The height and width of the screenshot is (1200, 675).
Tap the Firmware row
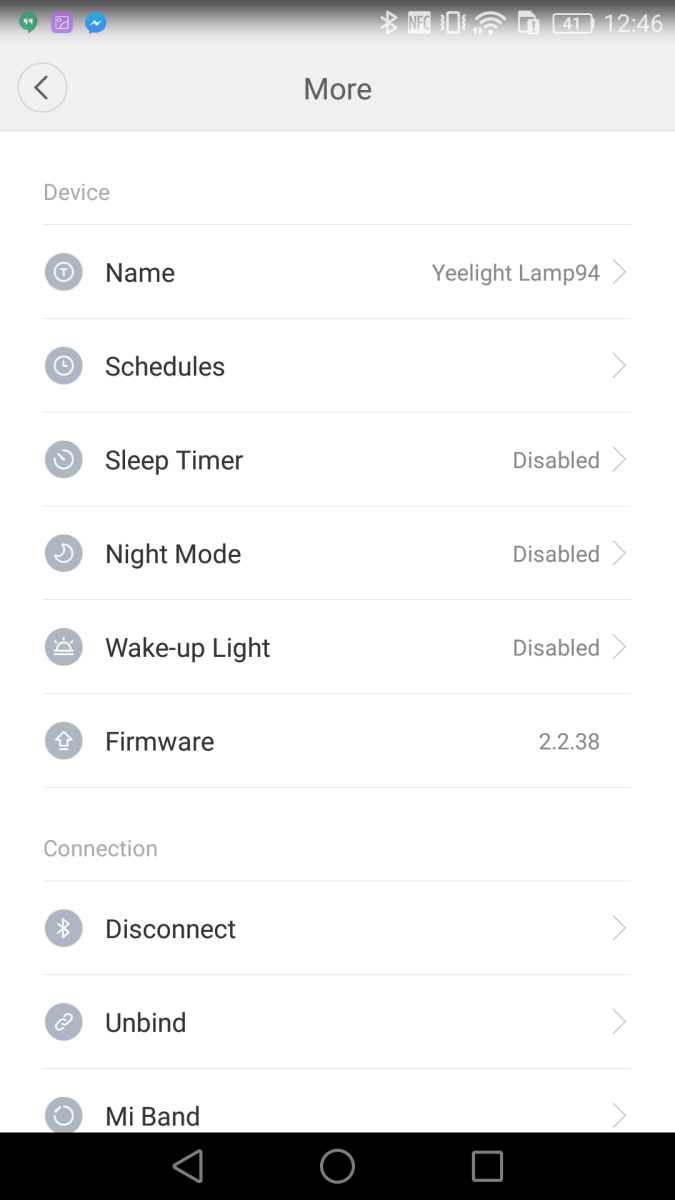pyautogui.click(x=337, y=742)
